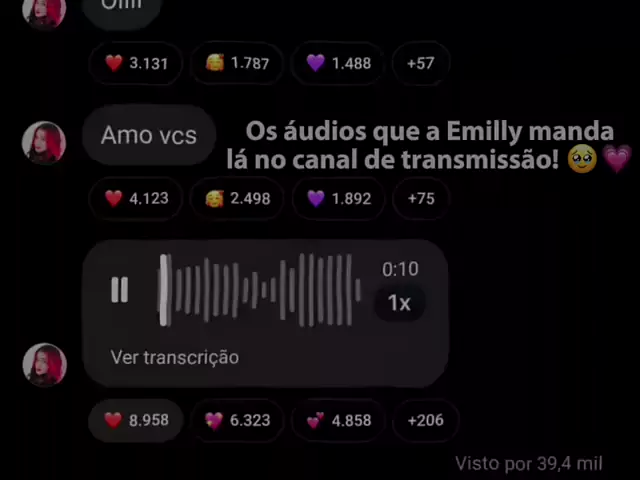Tap the purple heart reaction with 1.488
This screenshot has height=480, width=640.
pos(339,63)
